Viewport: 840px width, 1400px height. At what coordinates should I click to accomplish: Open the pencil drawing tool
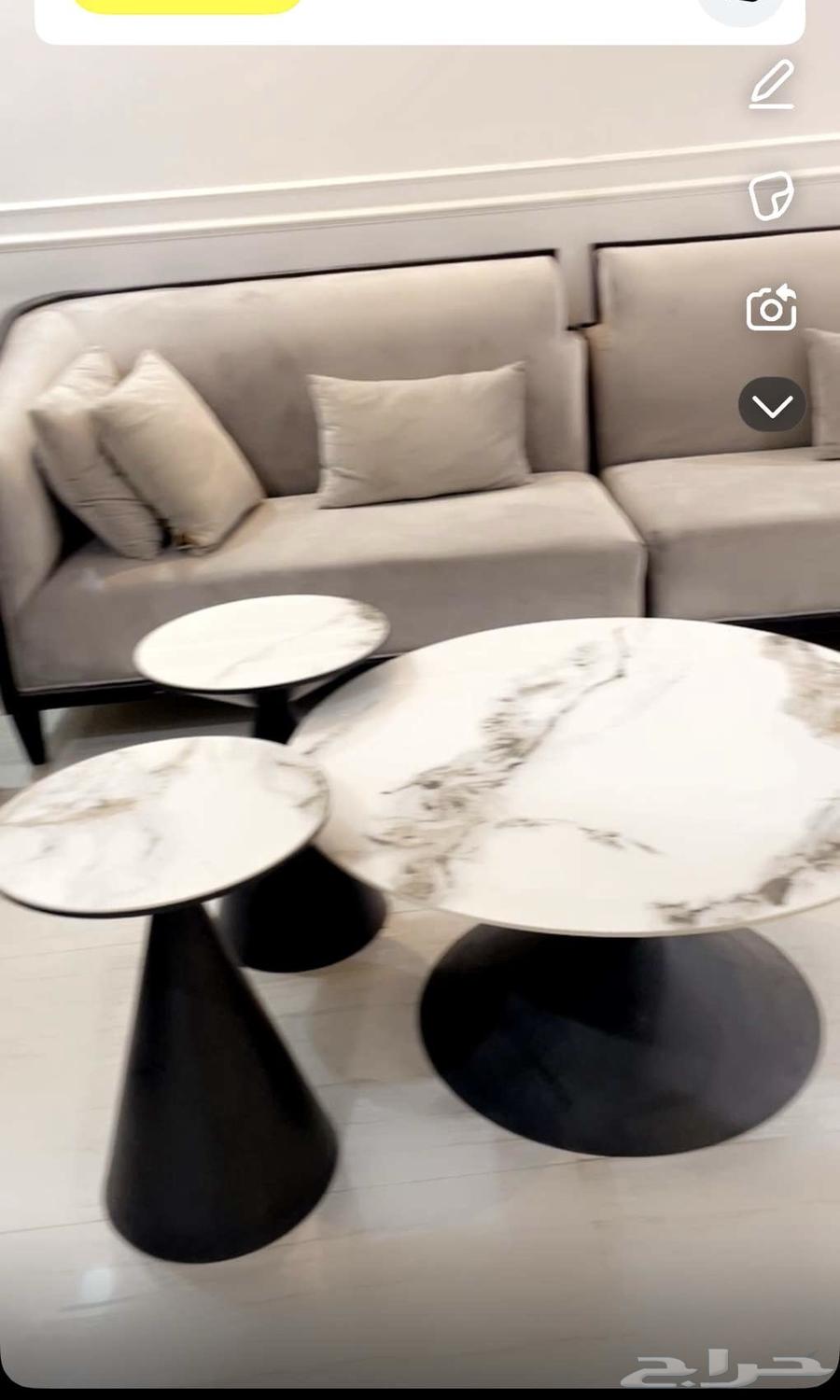click(772, 85)
